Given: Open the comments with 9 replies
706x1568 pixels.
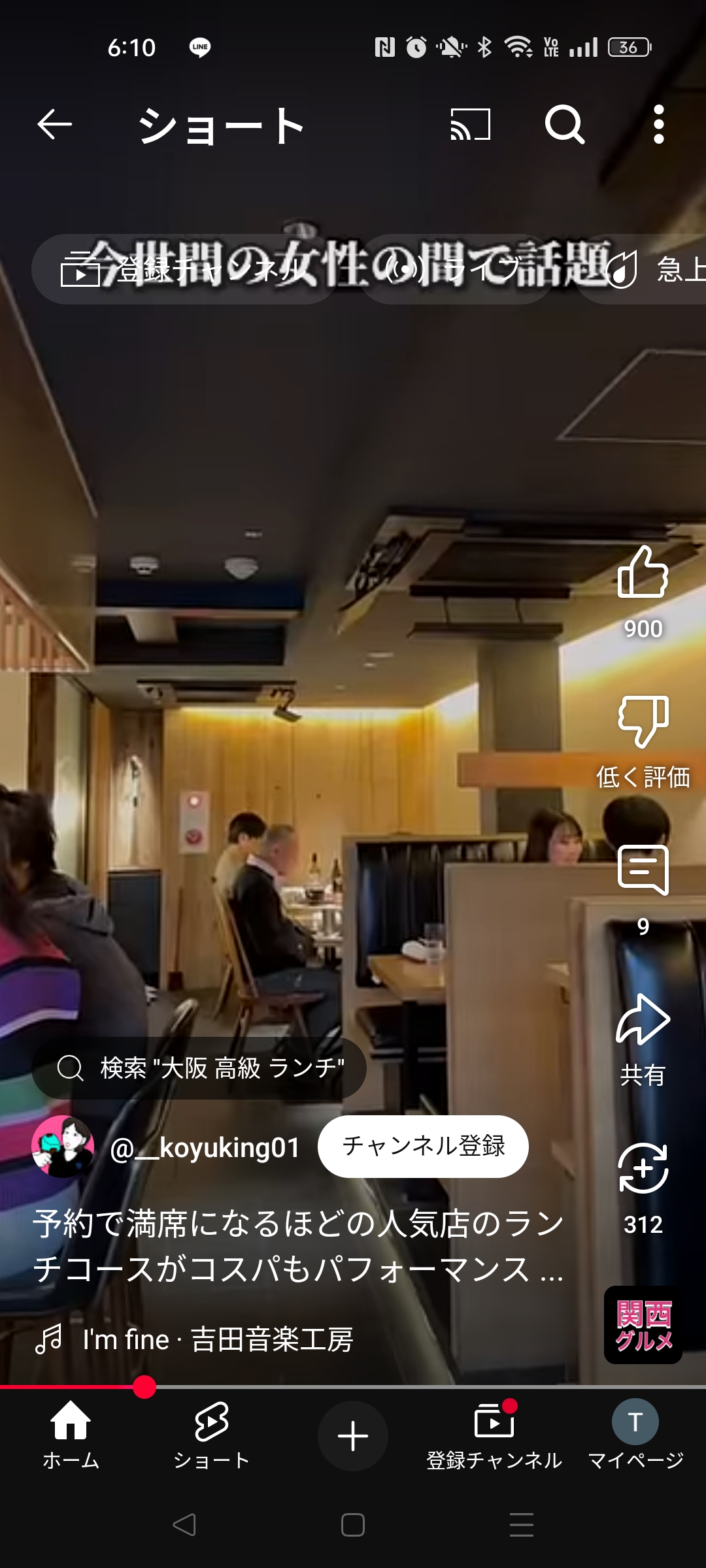Looking at the screenshot, I should tap(643, 871).
